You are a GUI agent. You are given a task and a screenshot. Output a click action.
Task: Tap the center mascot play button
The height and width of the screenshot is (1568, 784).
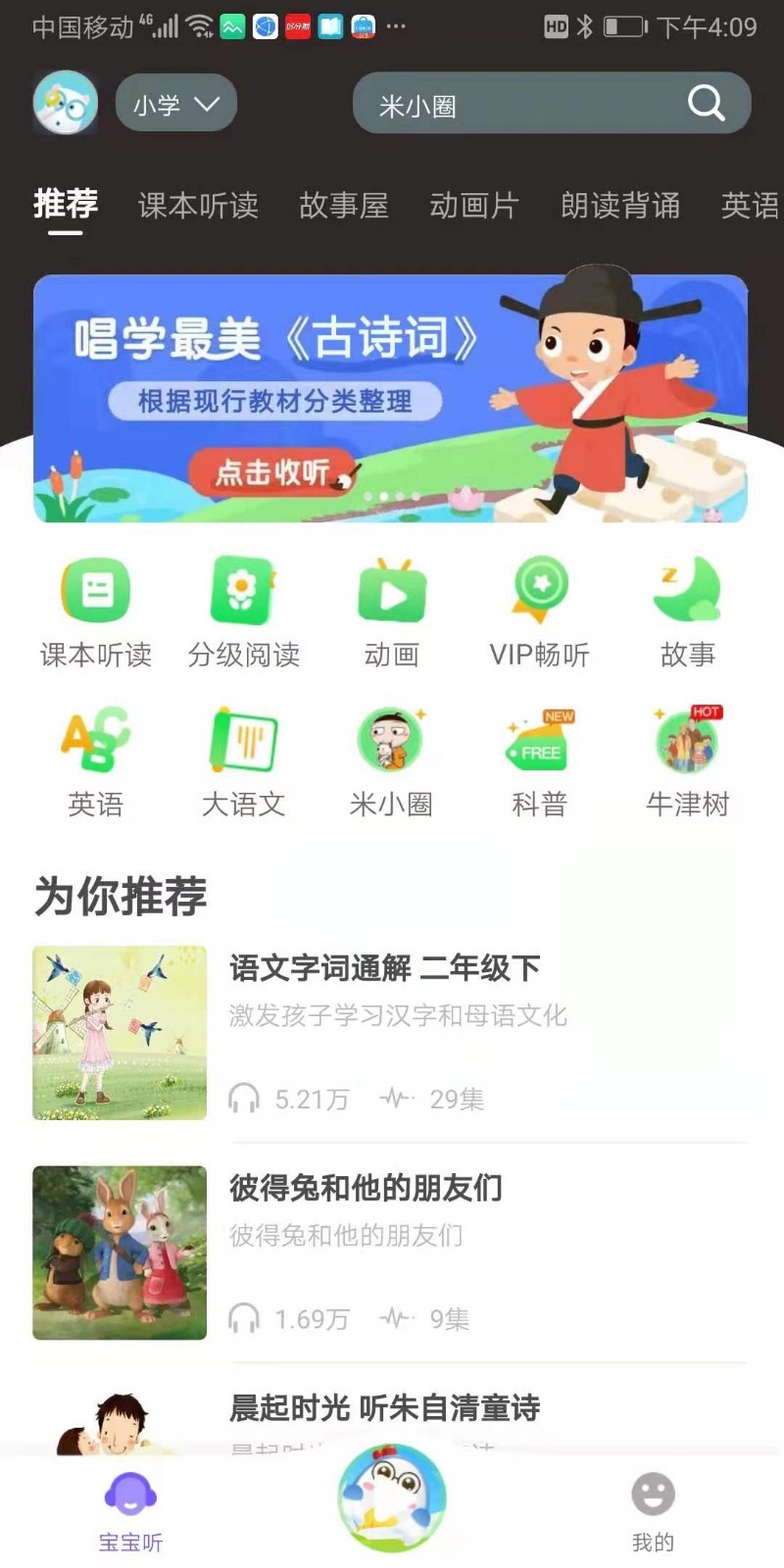[x=392, y=1497]
